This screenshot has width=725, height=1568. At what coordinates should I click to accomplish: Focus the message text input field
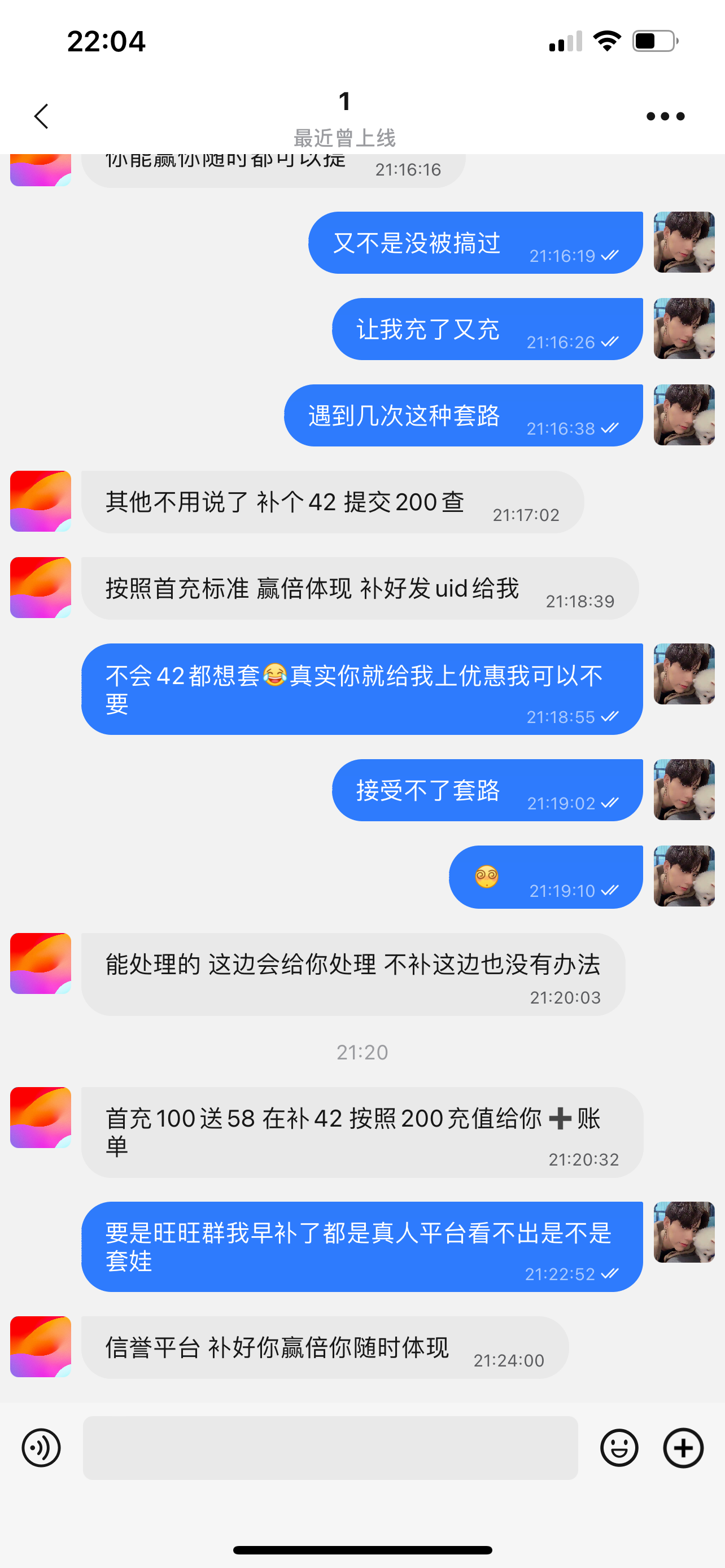tap(330, 1448)
